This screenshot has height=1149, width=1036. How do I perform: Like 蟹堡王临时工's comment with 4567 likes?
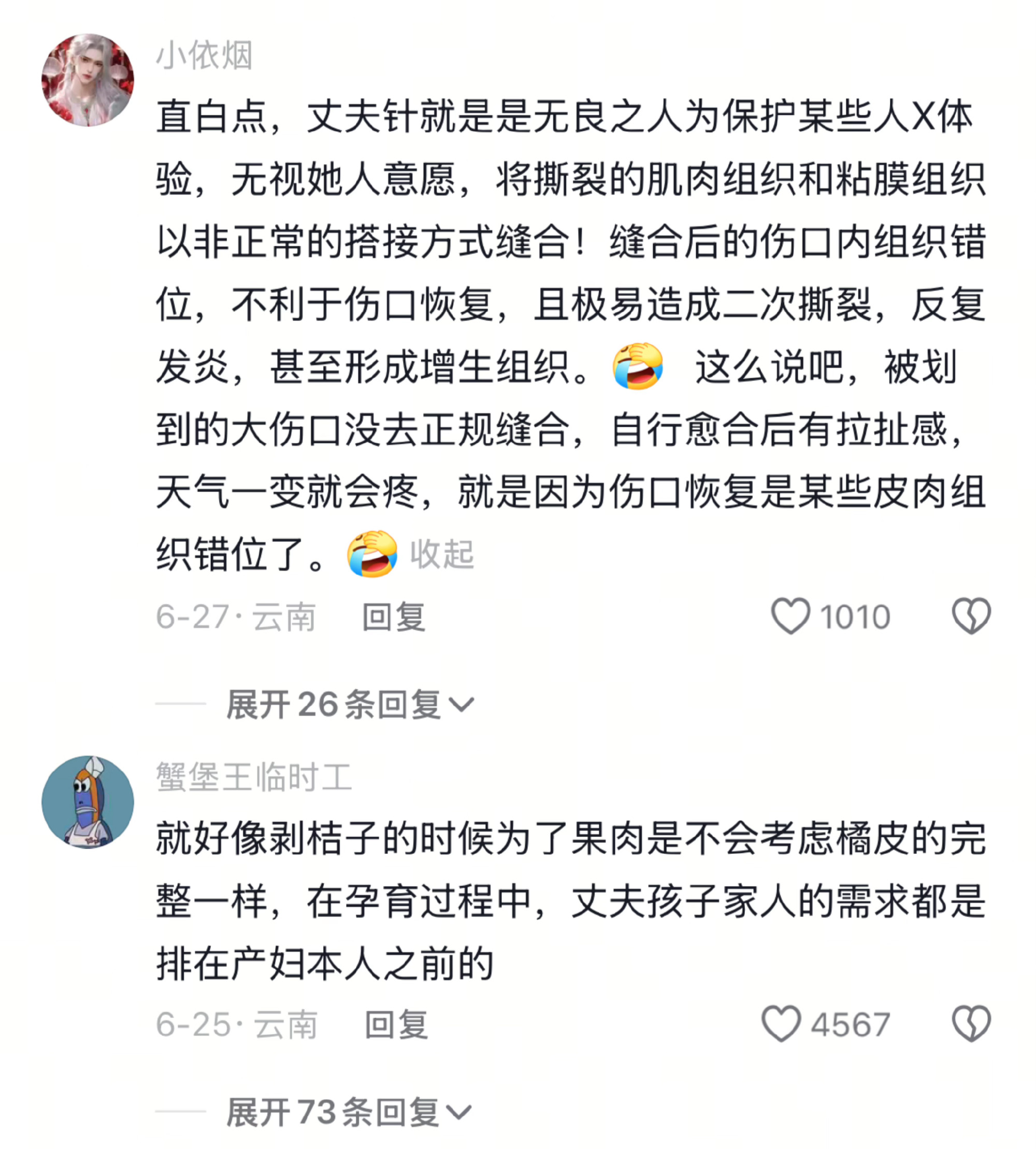(781, 1024)
